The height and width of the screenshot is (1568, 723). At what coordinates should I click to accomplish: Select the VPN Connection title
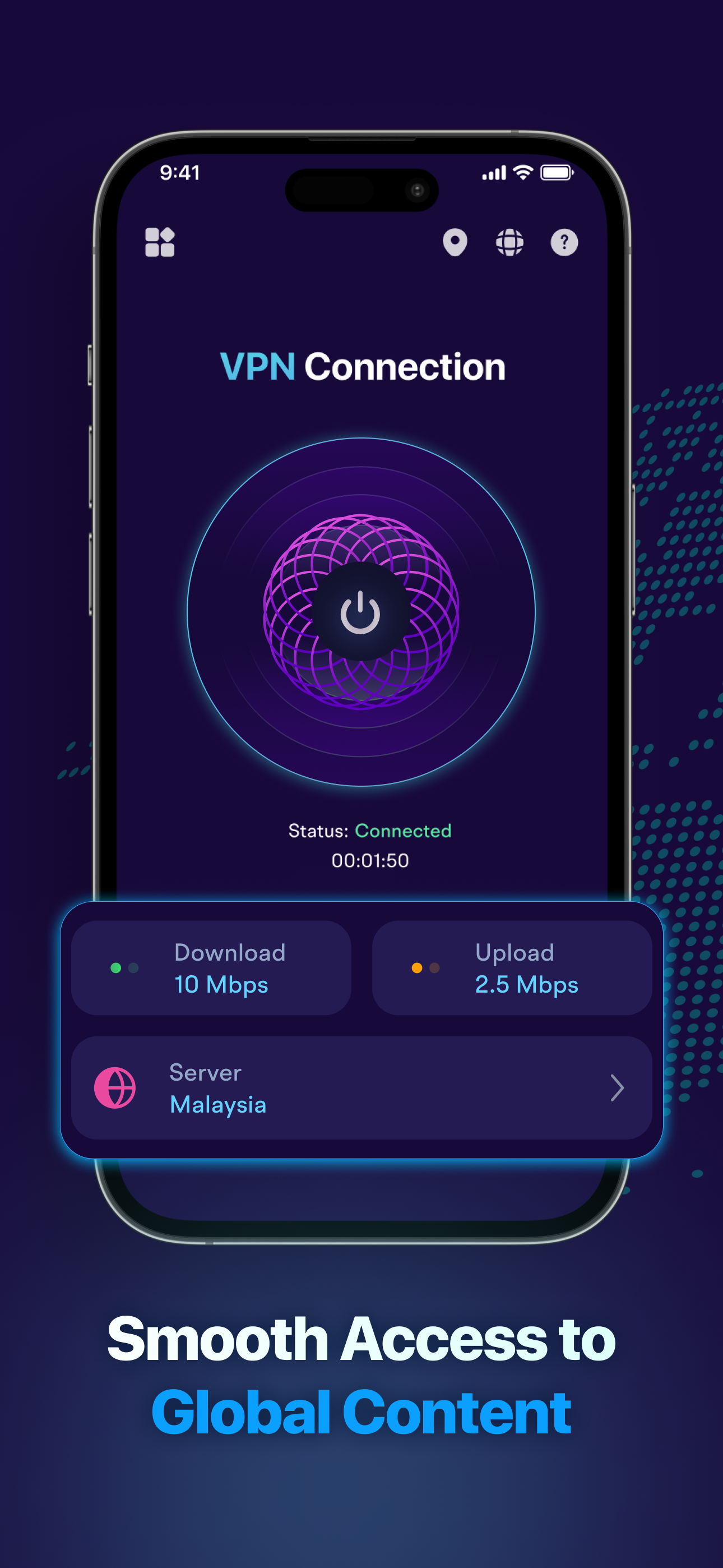(361, 365)
